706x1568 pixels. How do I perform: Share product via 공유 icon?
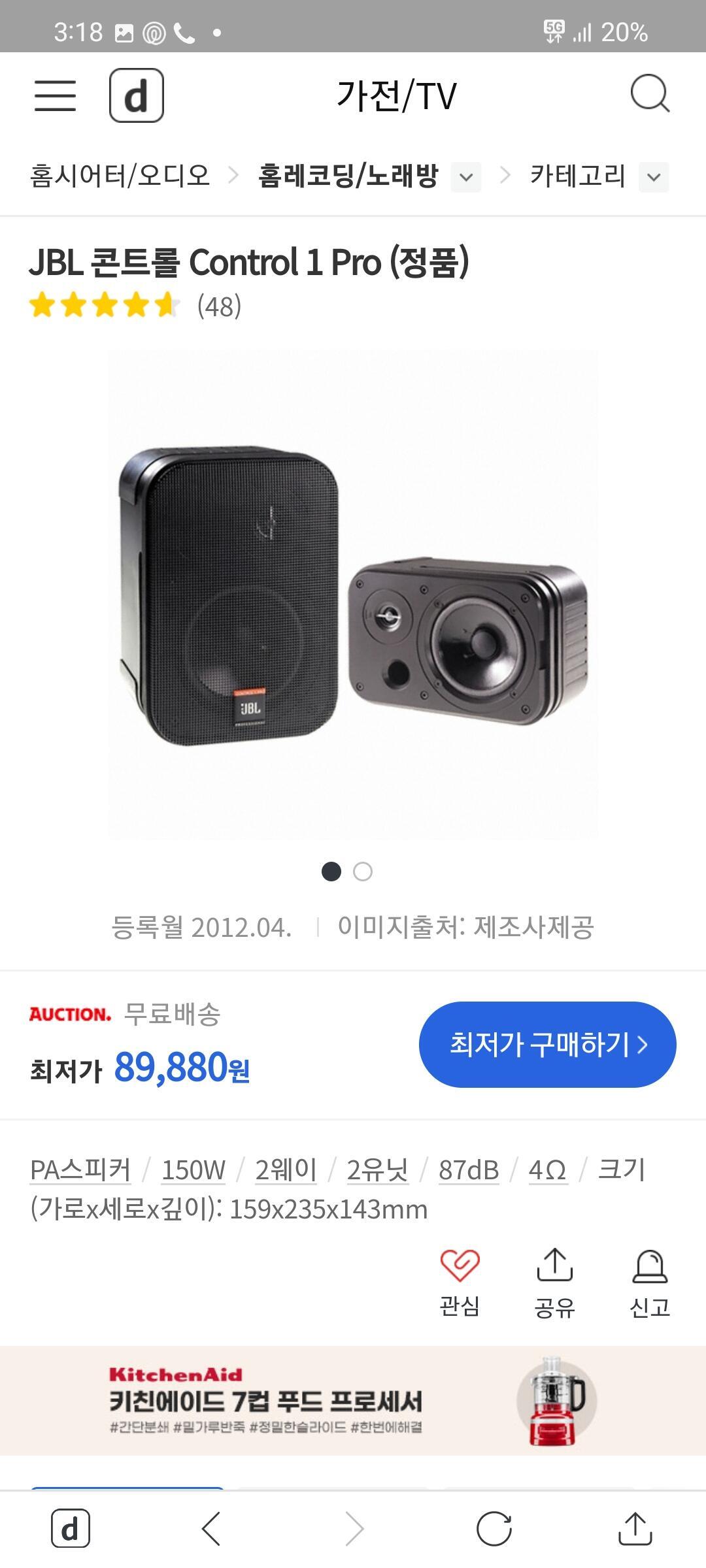click(x=554, y=1282)
